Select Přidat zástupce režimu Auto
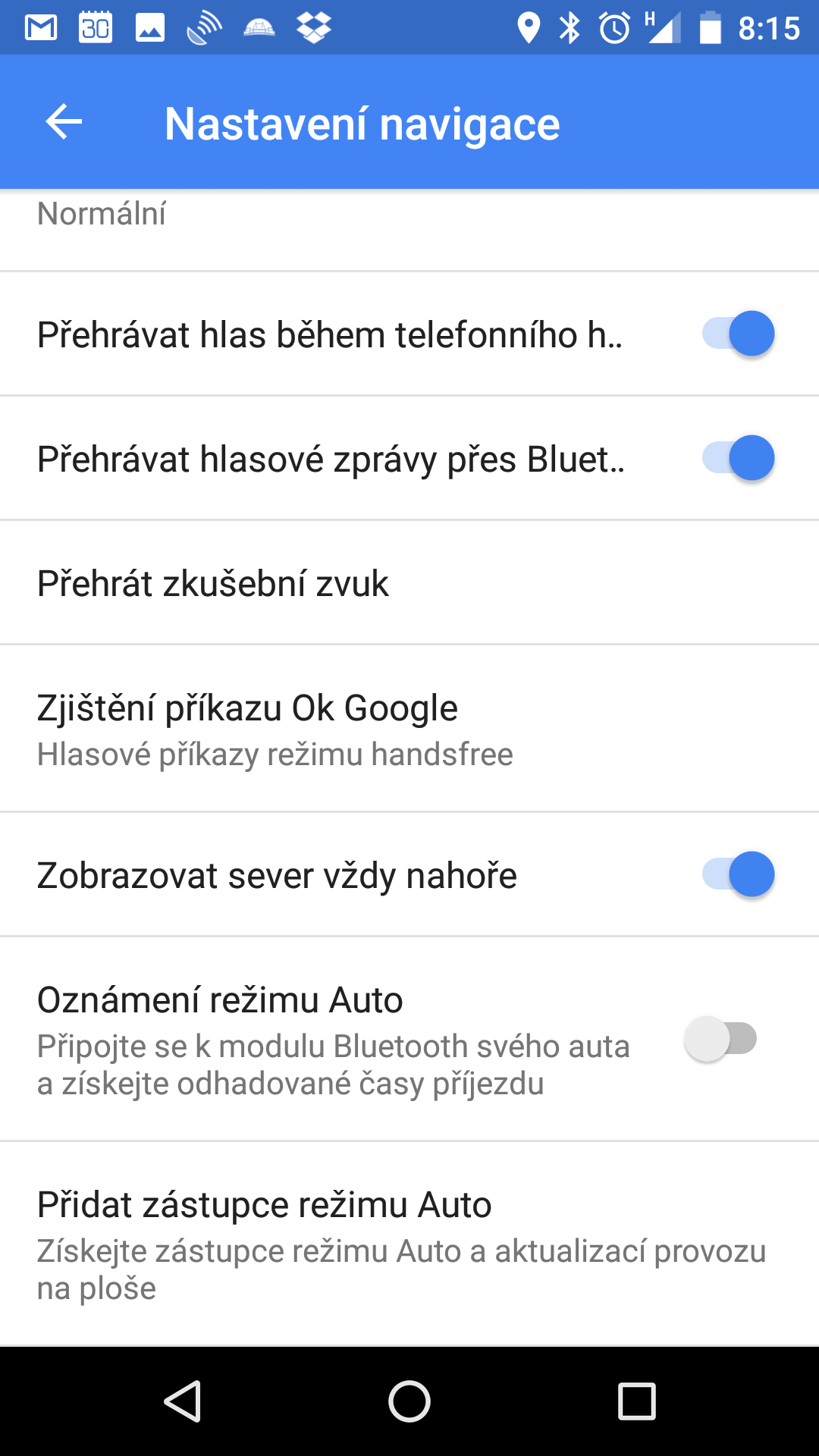The width and height of the screenshot is (819, 1456). (409, 1244)
